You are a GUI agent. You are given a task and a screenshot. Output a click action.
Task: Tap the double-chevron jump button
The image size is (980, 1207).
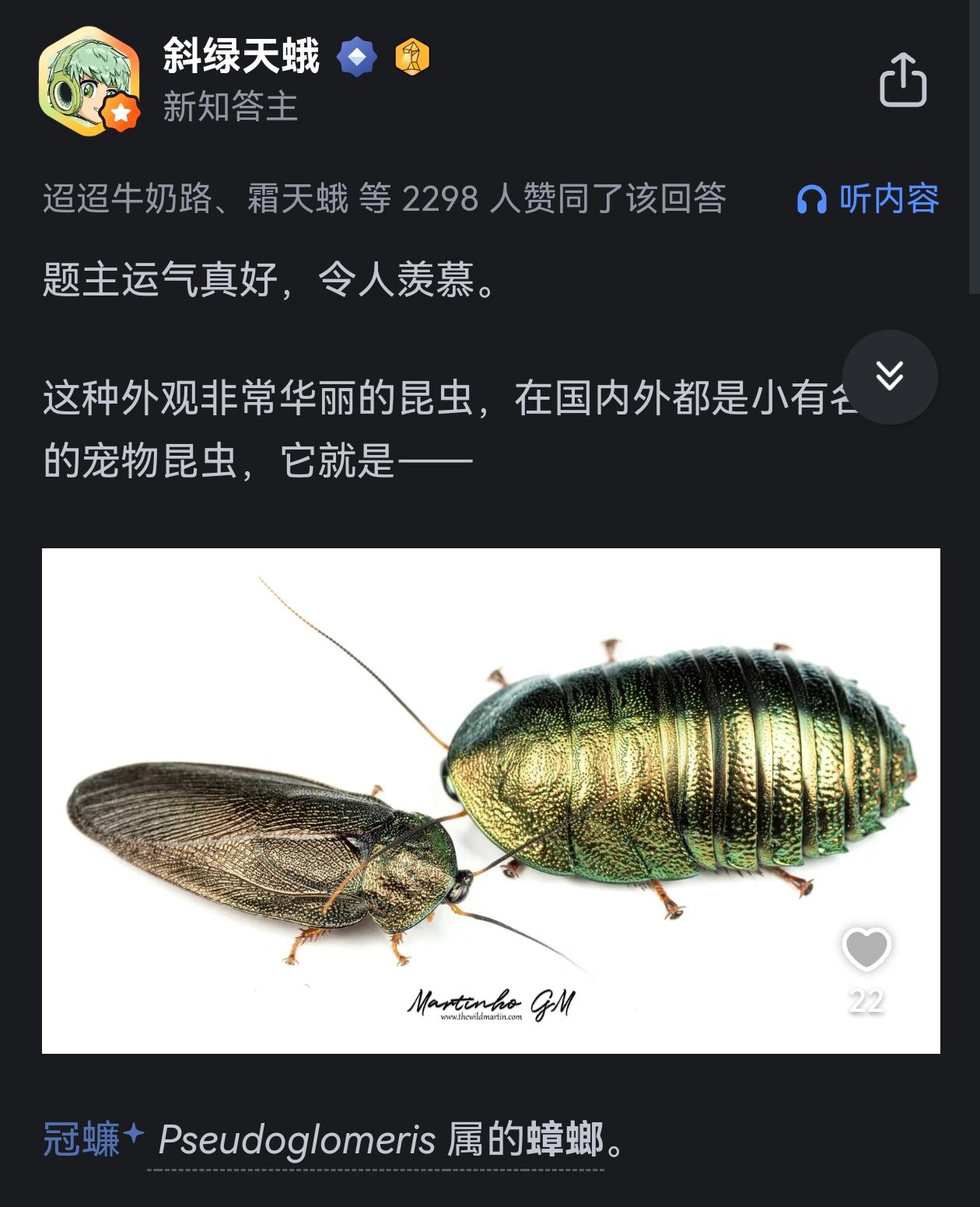[x=889, y=376]
